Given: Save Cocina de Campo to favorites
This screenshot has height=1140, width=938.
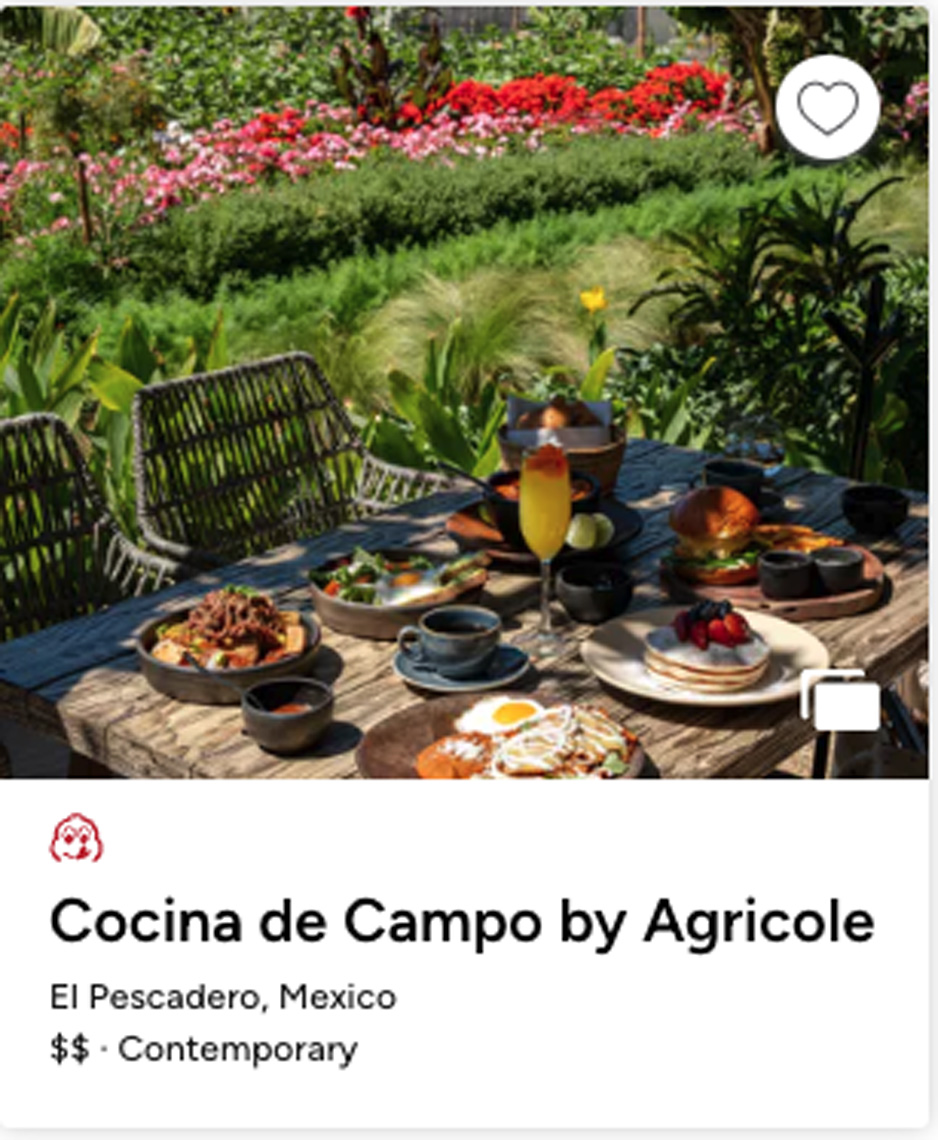Looking at the screenshot, I should pyautogui.click(x=827, y=107).
